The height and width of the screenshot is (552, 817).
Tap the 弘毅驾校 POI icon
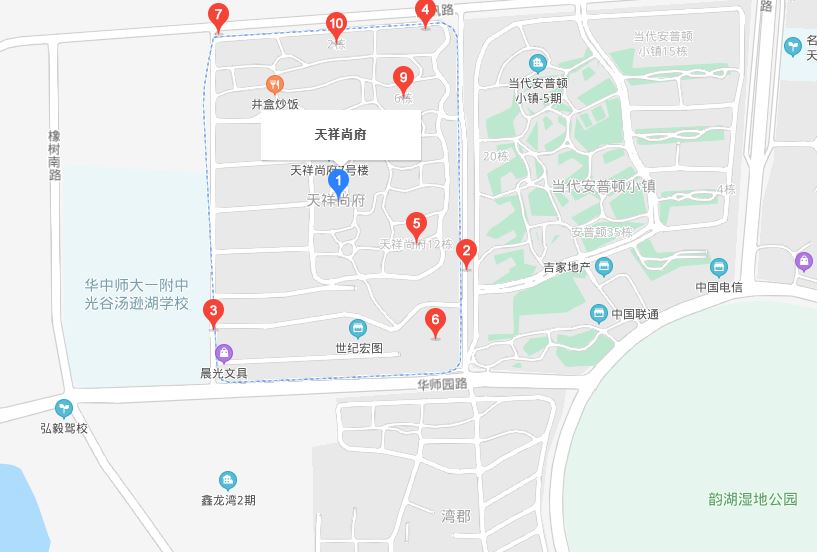(x=64, y=408)
